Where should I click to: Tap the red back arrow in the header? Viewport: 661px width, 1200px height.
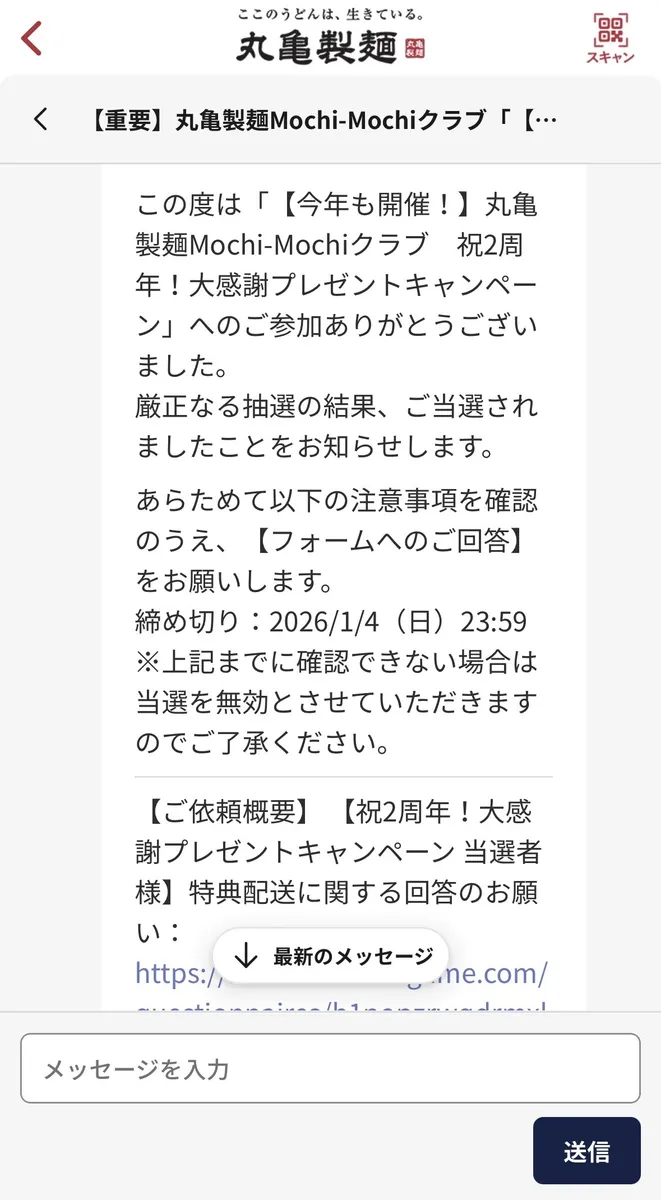(x=33, y=38)
